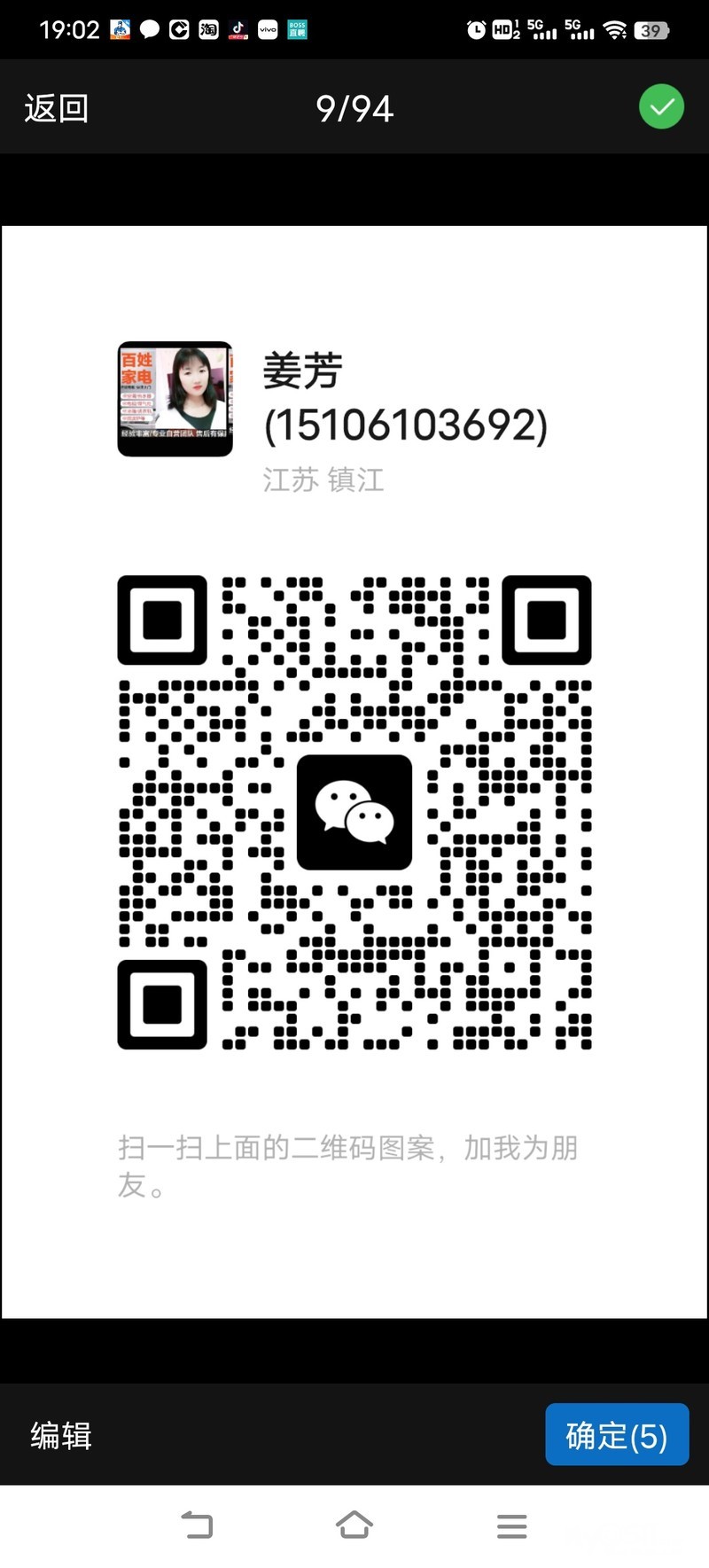This screenshot has width=709, height=1568.
Task: Toggle the green selection checkmark
Action: 661,107
